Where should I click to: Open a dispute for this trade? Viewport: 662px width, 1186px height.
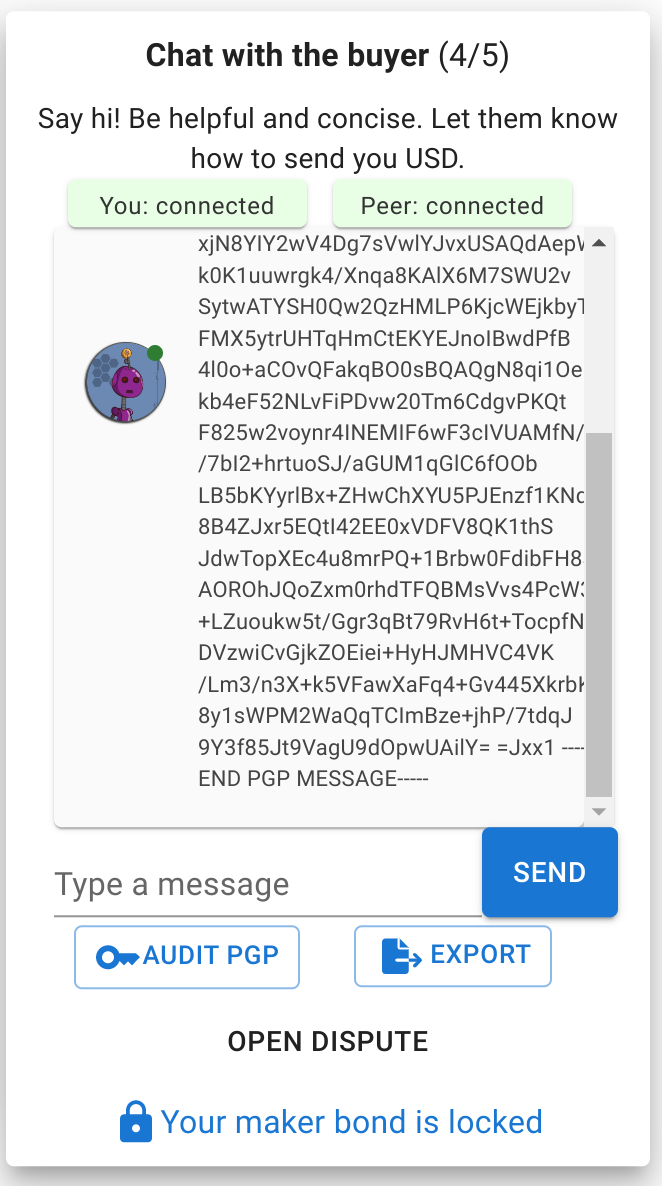click(x=328, y=1042)
